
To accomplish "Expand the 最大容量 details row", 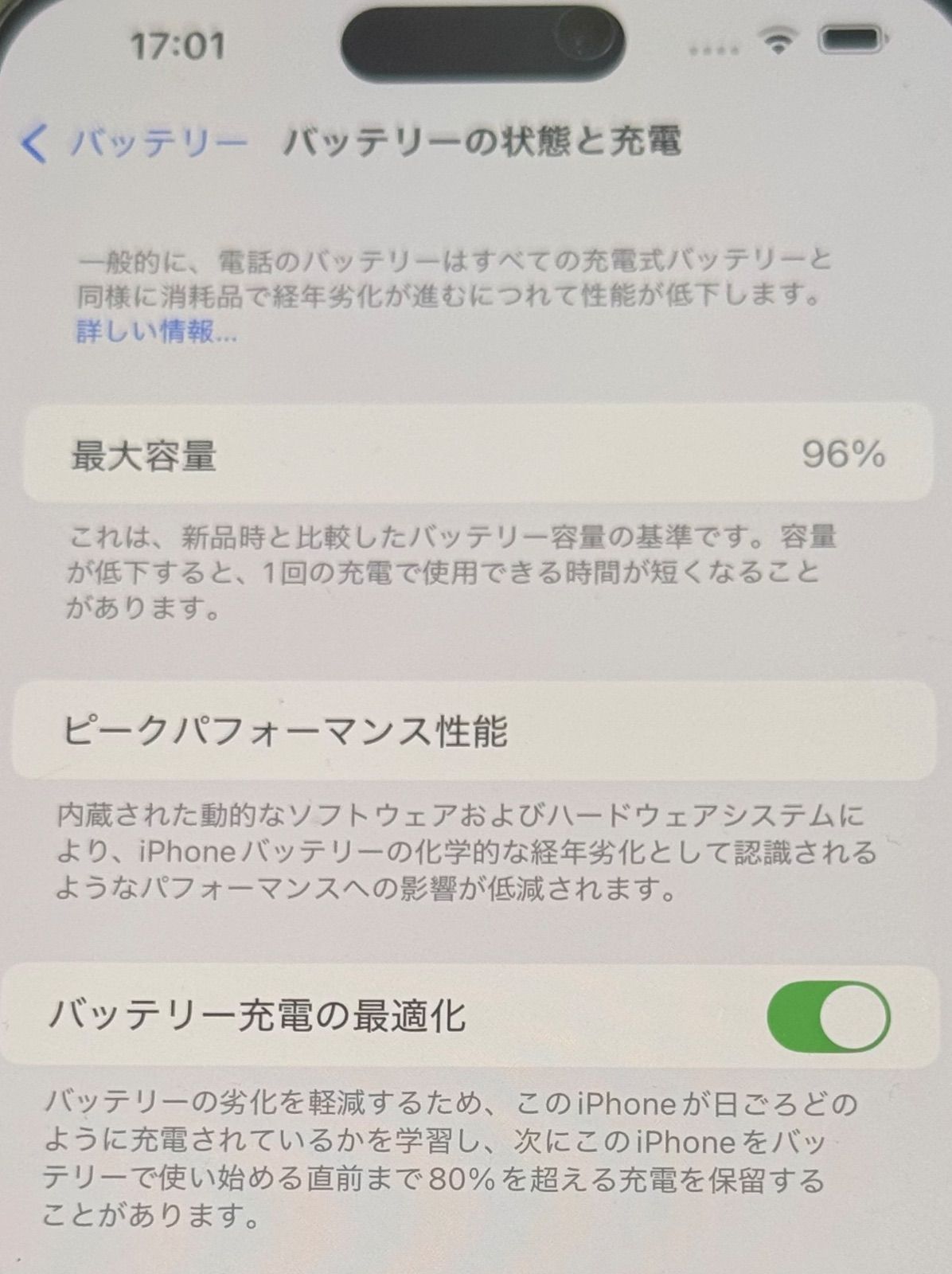I will click(x=318, y=456).
